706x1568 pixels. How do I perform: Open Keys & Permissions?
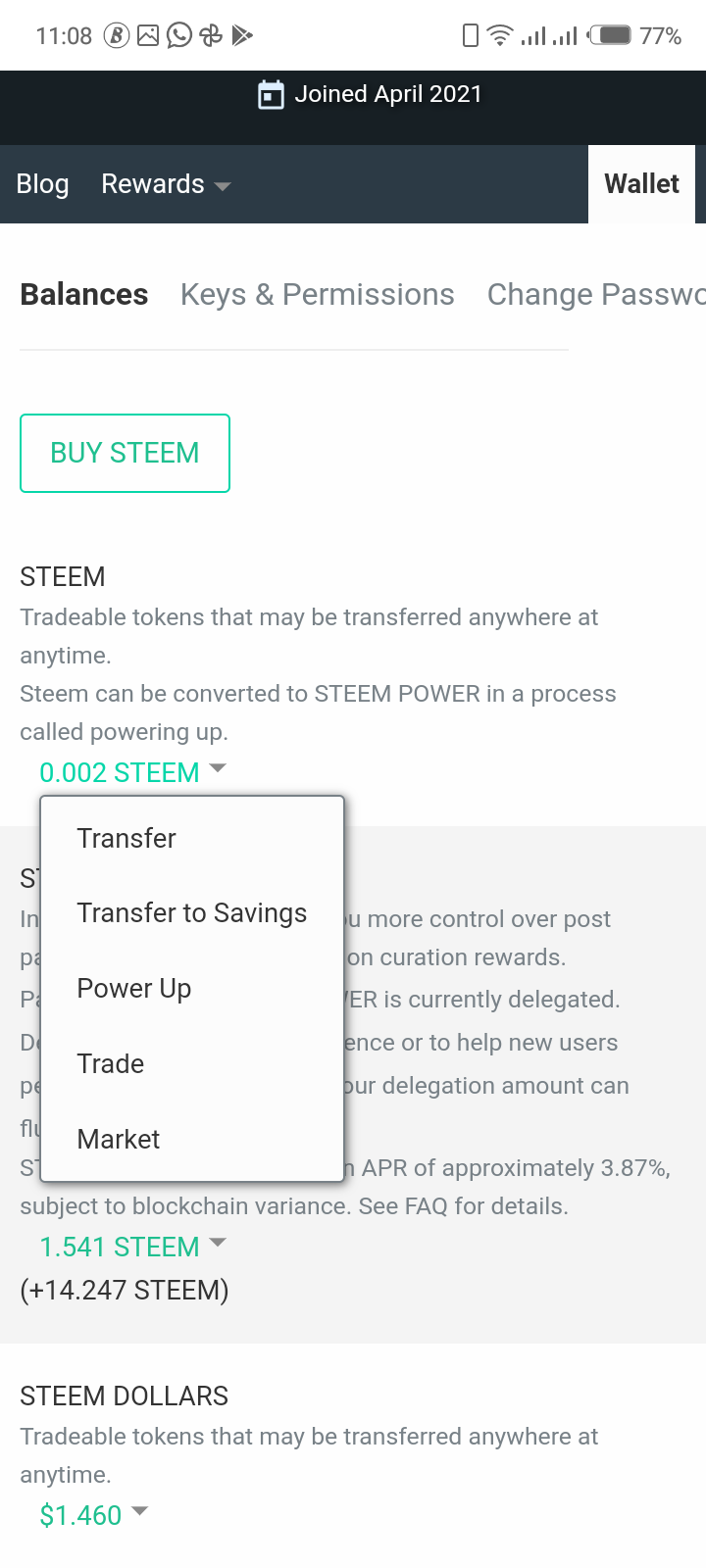click(x=318, y=294)
